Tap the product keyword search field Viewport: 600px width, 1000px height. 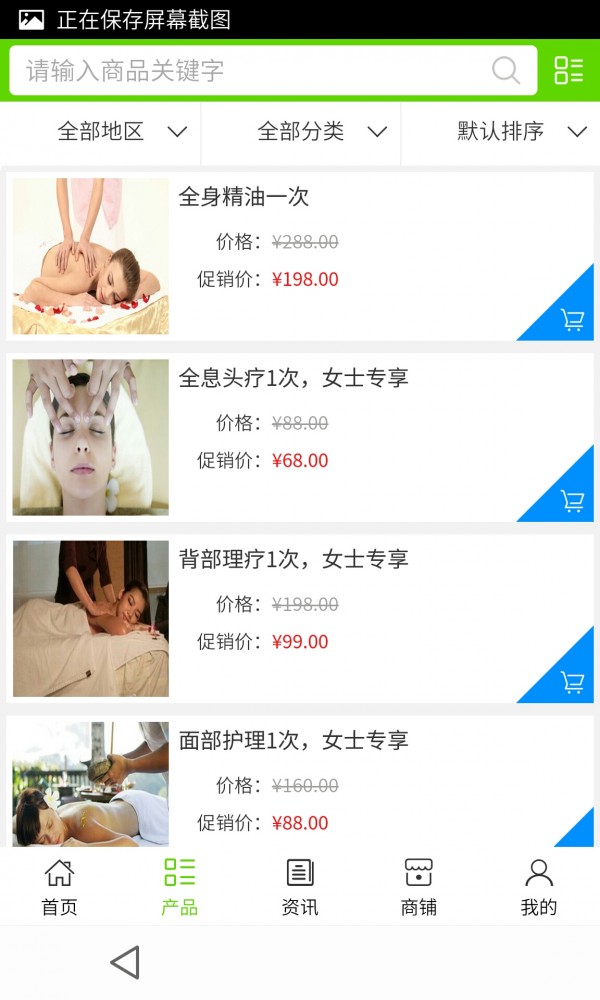[250, 70]
